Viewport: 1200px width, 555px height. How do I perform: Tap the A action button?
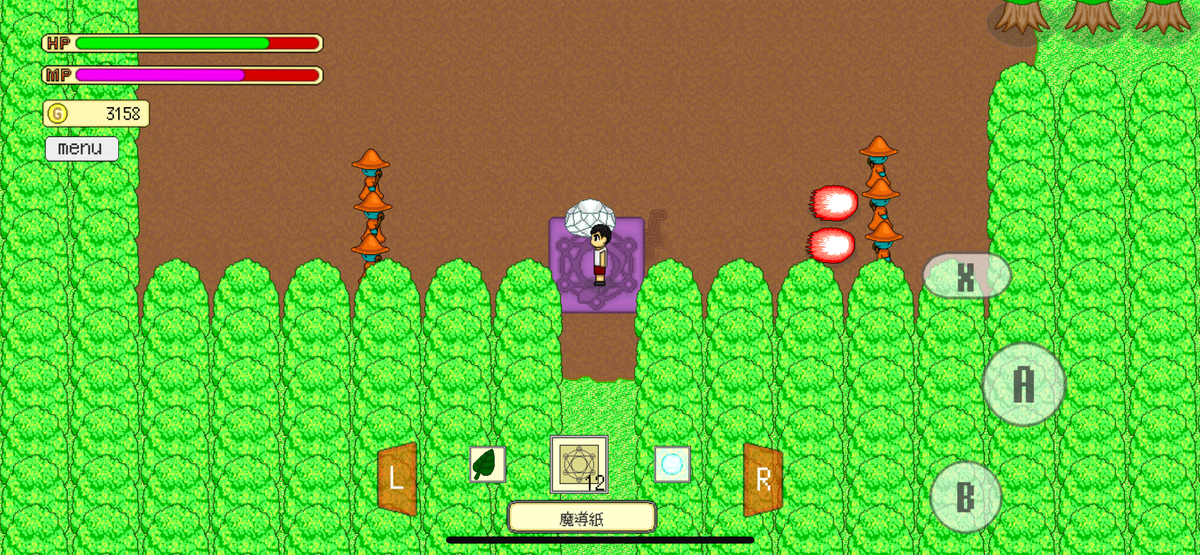tap(1024, 385)
